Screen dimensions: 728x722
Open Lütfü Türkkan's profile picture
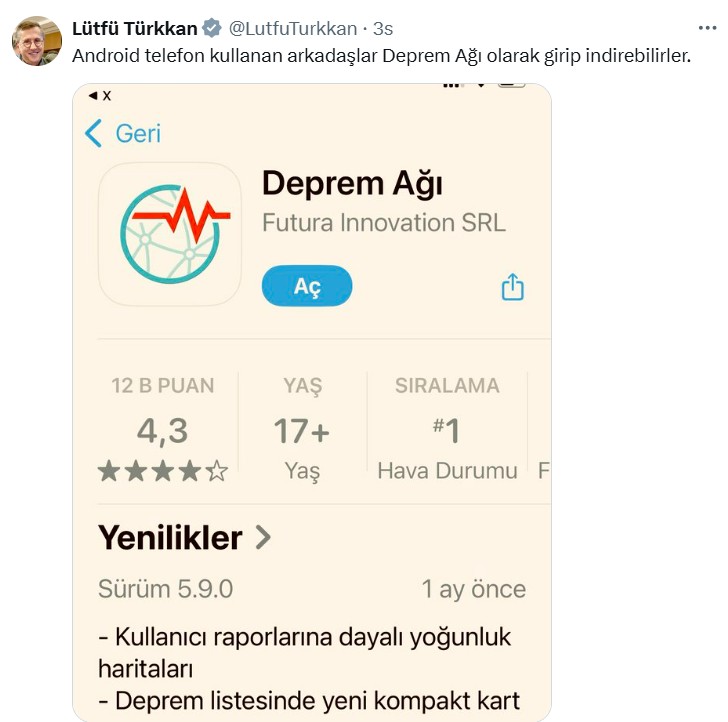36,42
